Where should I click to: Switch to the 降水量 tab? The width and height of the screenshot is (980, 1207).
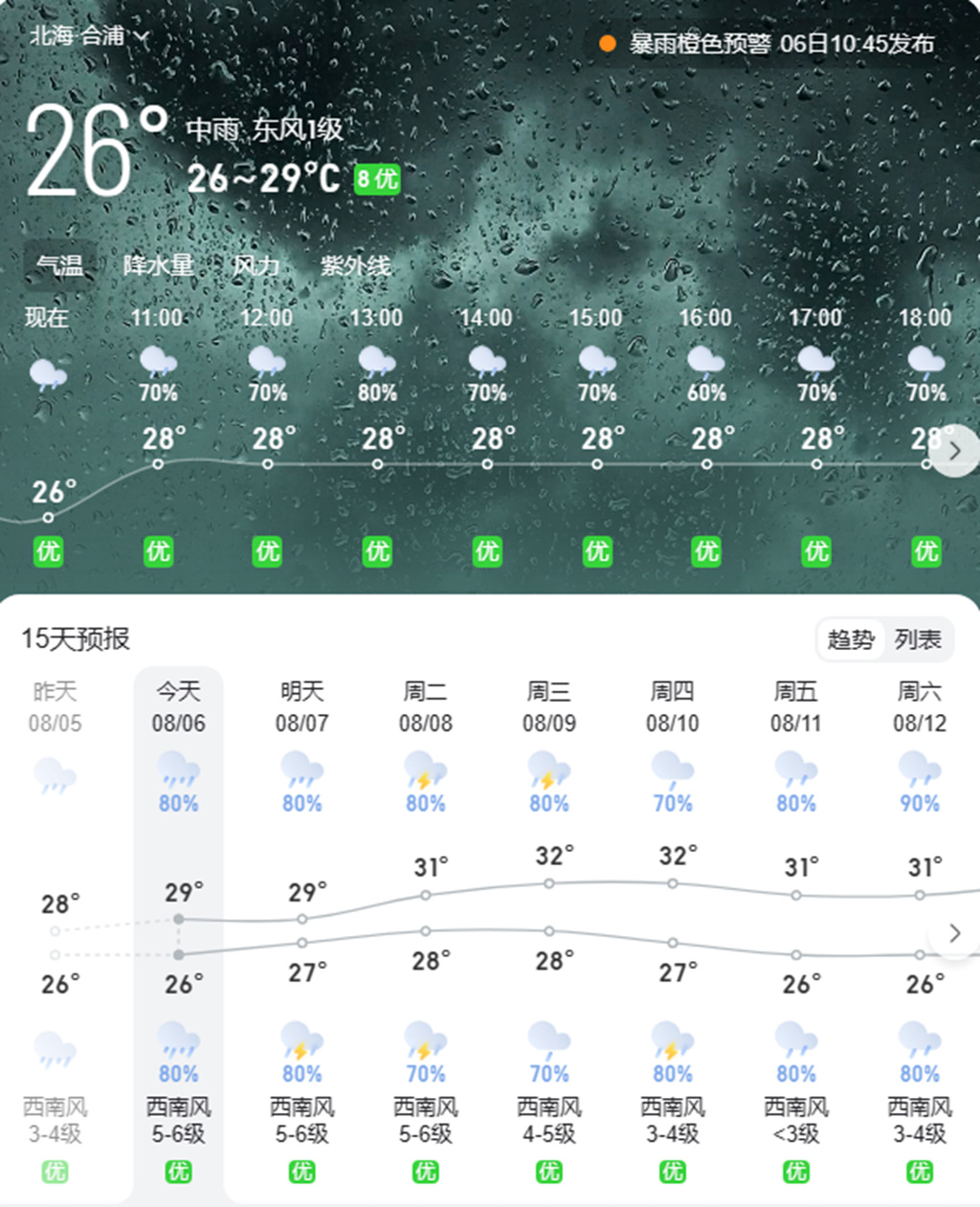click(159, 265)
